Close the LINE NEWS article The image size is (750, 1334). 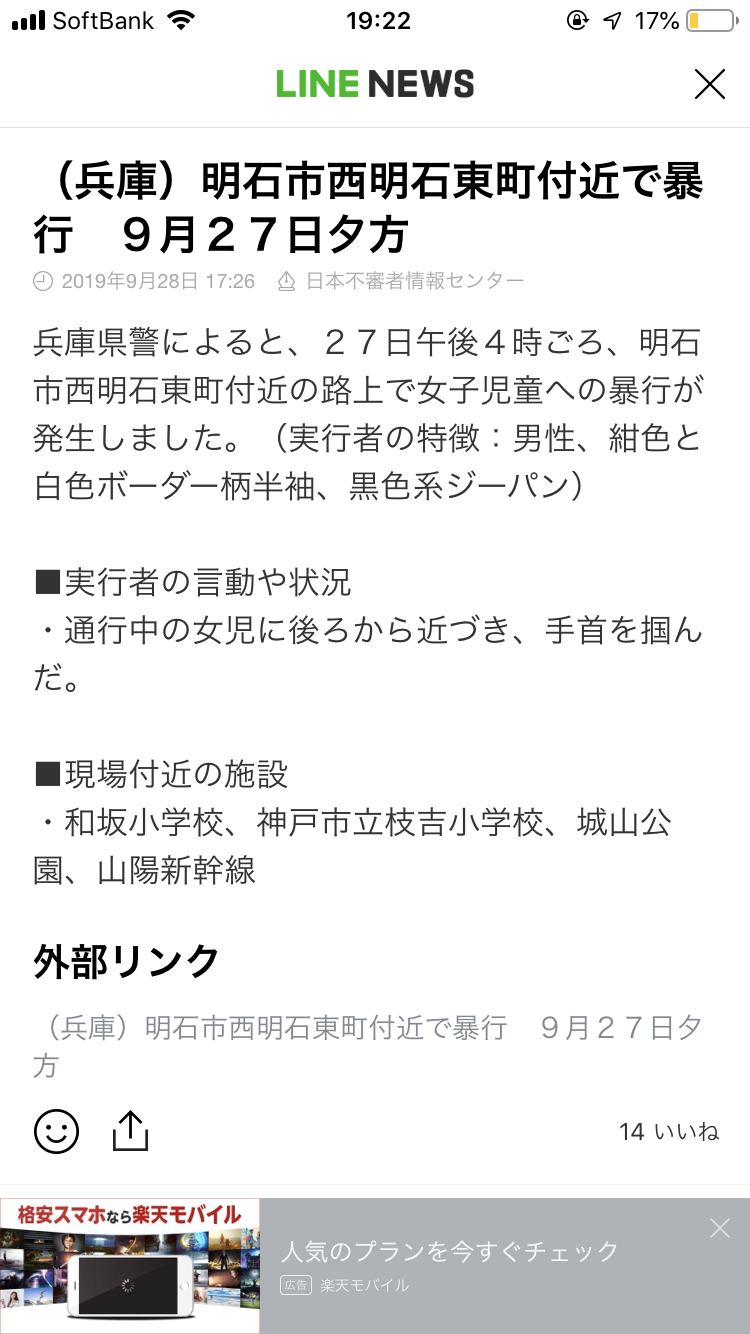point(709,85)
